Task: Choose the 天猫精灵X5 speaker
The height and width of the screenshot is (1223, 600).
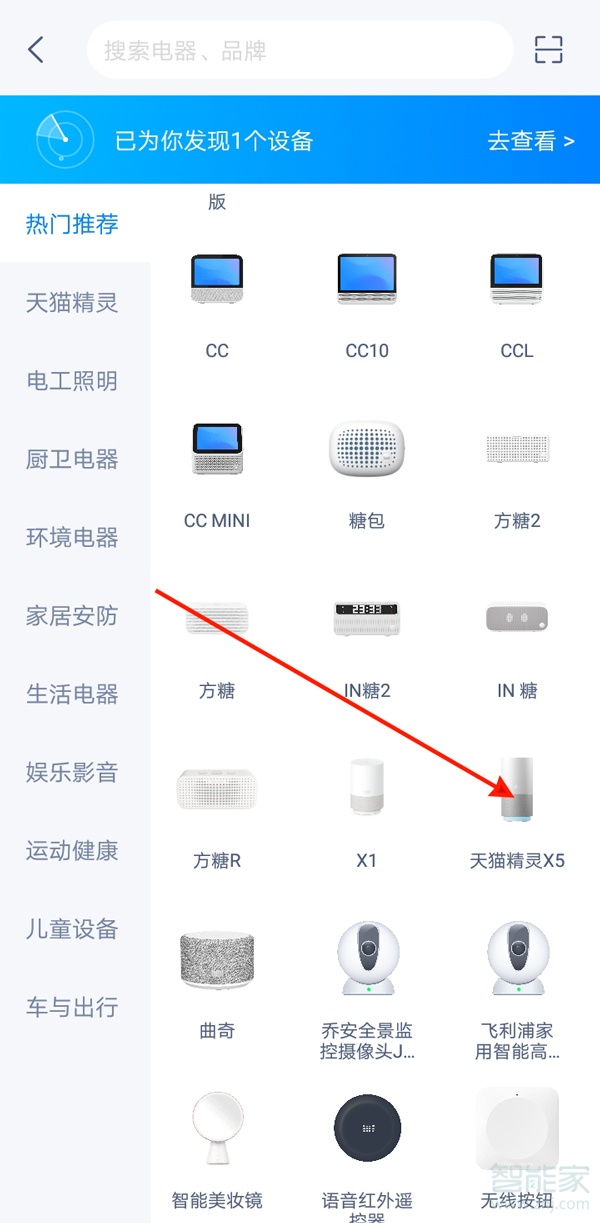Action: point(517,812)
